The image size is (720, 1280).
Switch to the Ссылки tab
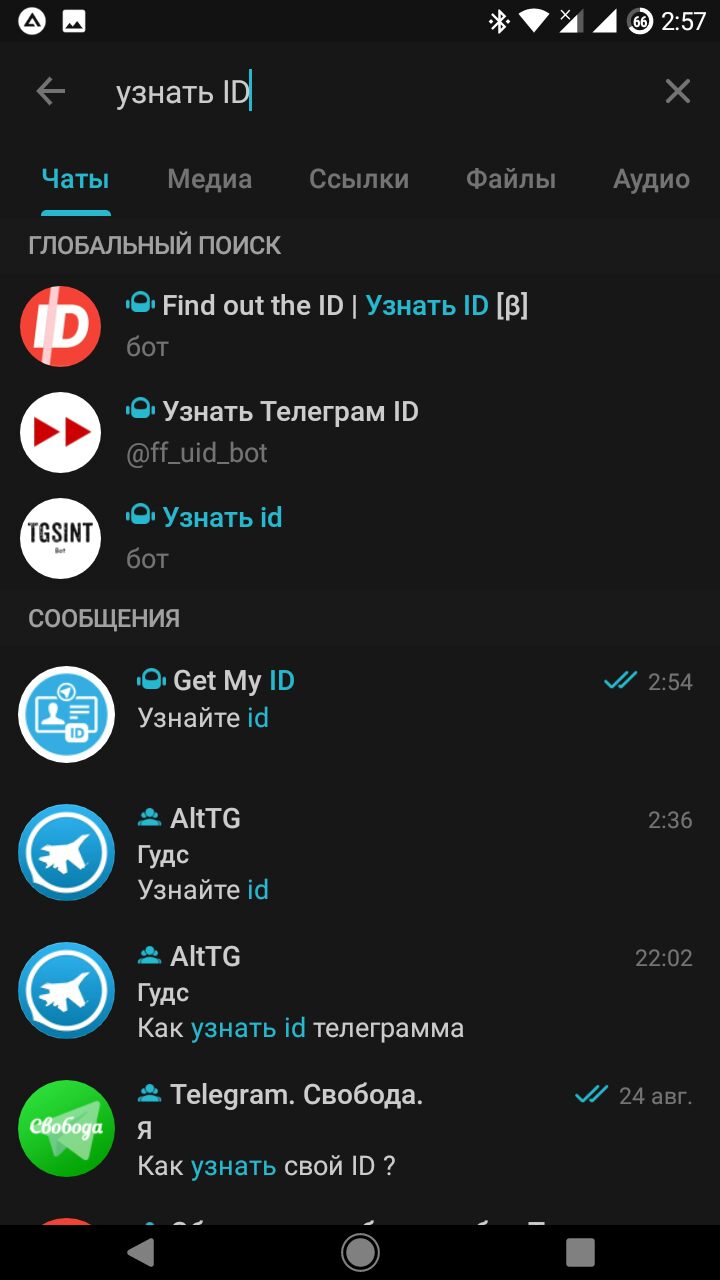(x=358, y=179)
